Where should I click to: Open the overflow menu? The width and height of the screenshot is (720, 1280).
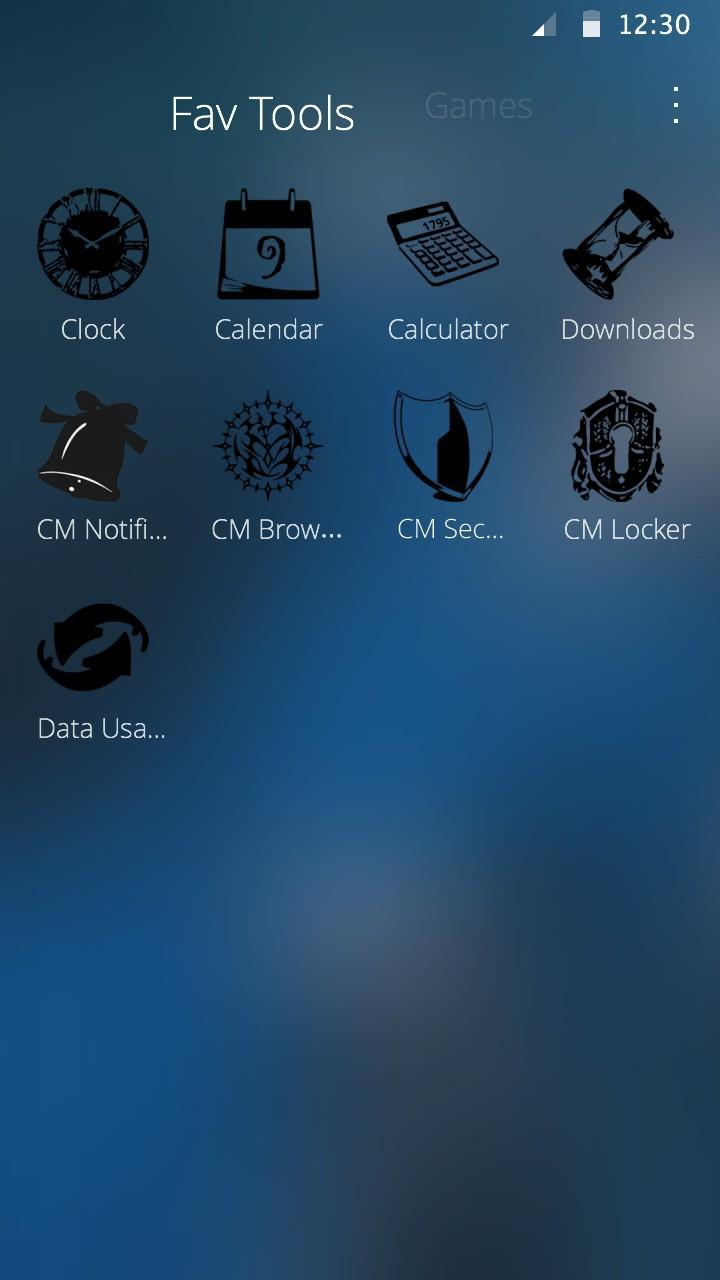[674, 106]
